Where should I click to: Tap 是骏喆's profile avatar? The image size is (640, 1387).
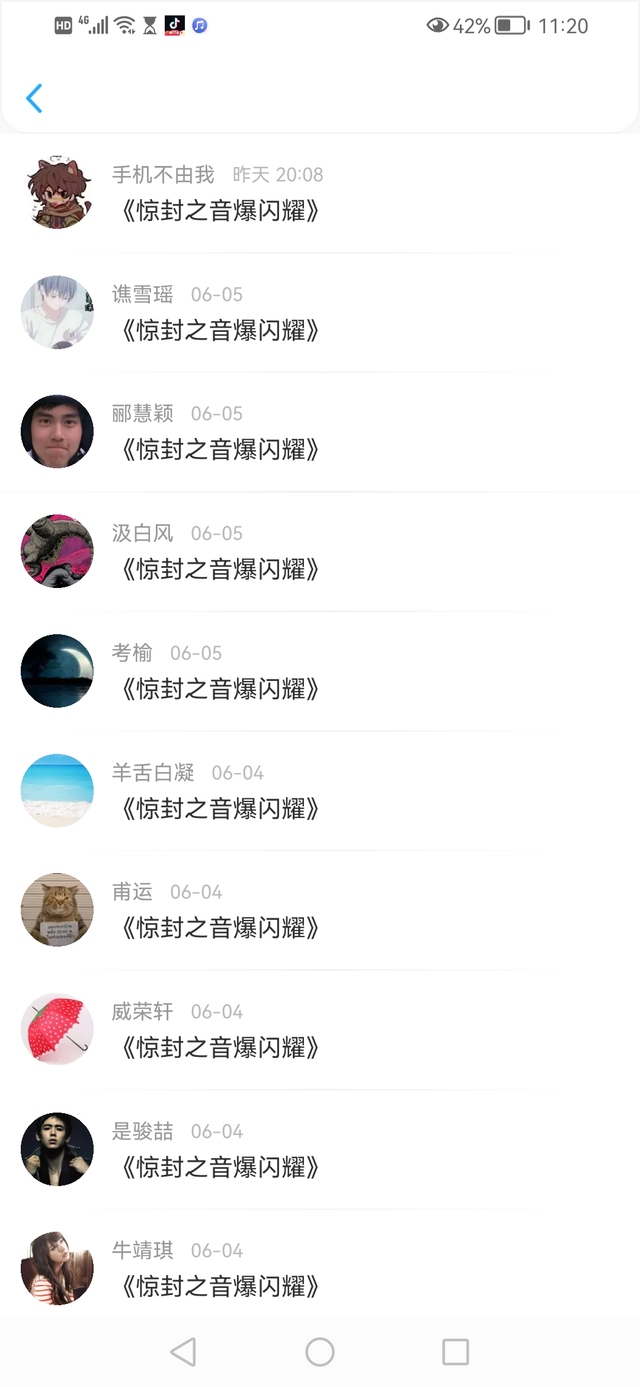(57, 1149)
